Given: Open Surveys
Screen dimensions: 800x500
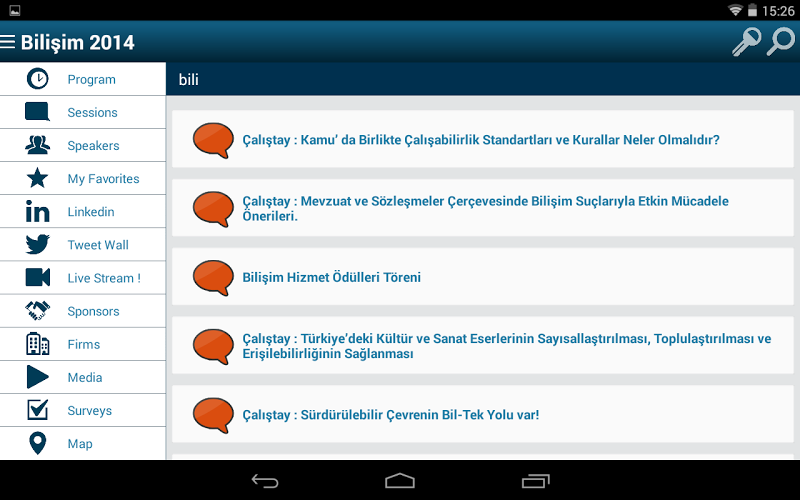Looking at the screenshot, I should click(83, 410).
